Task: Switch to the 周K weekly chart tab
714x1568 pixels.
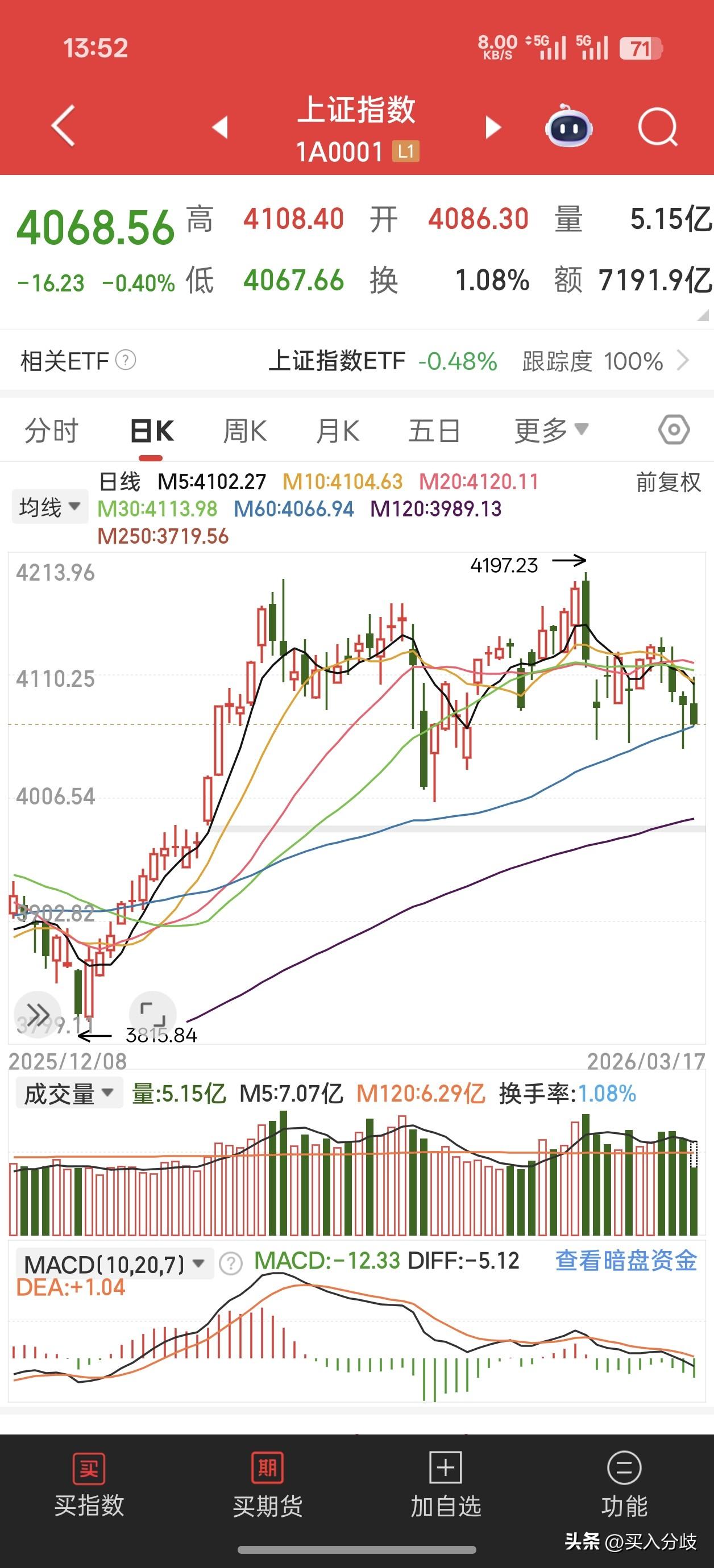Action: 244,429
